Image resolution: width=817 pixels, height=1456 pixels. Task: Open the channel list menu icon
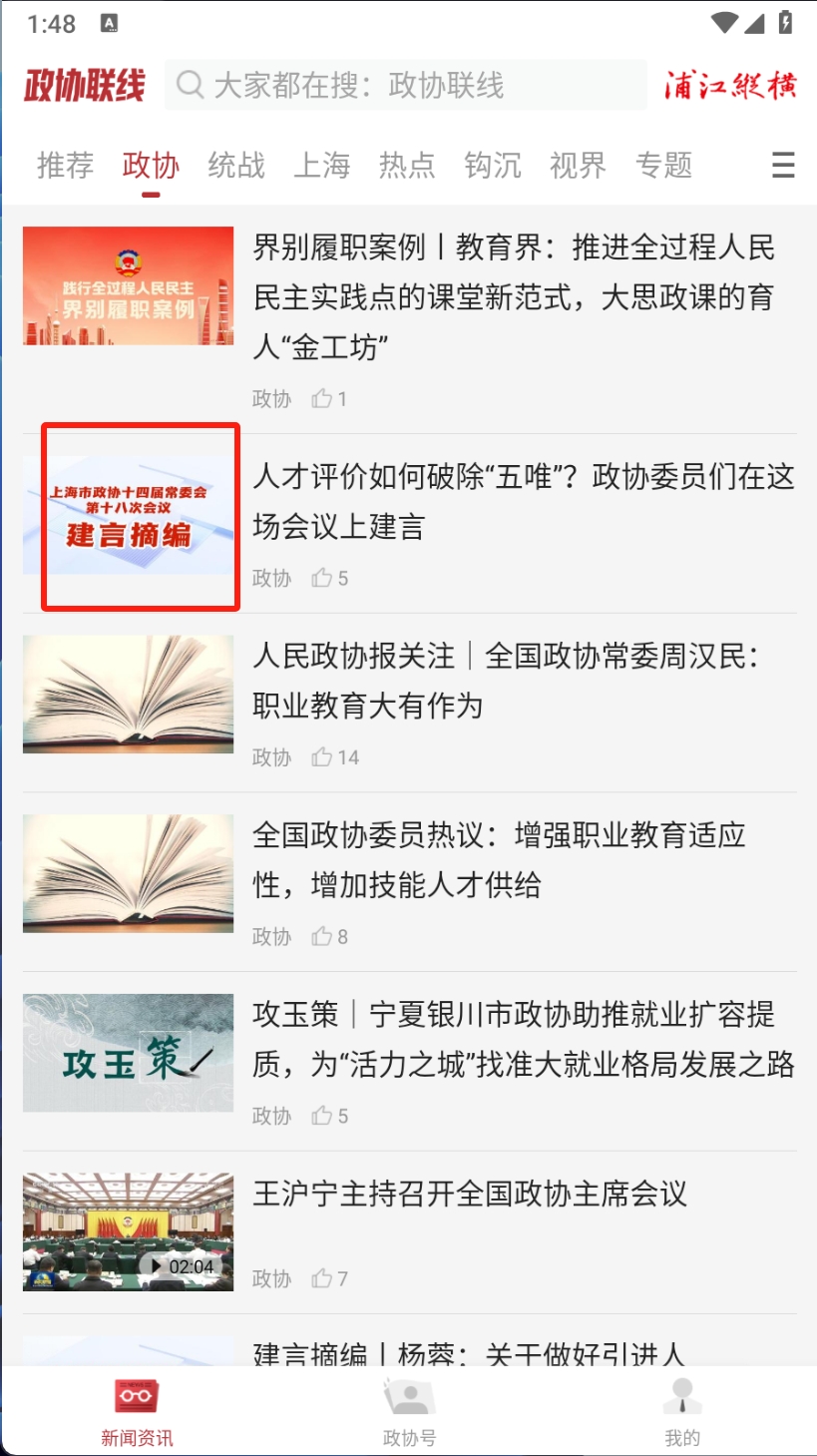click(x=783, y=165)
